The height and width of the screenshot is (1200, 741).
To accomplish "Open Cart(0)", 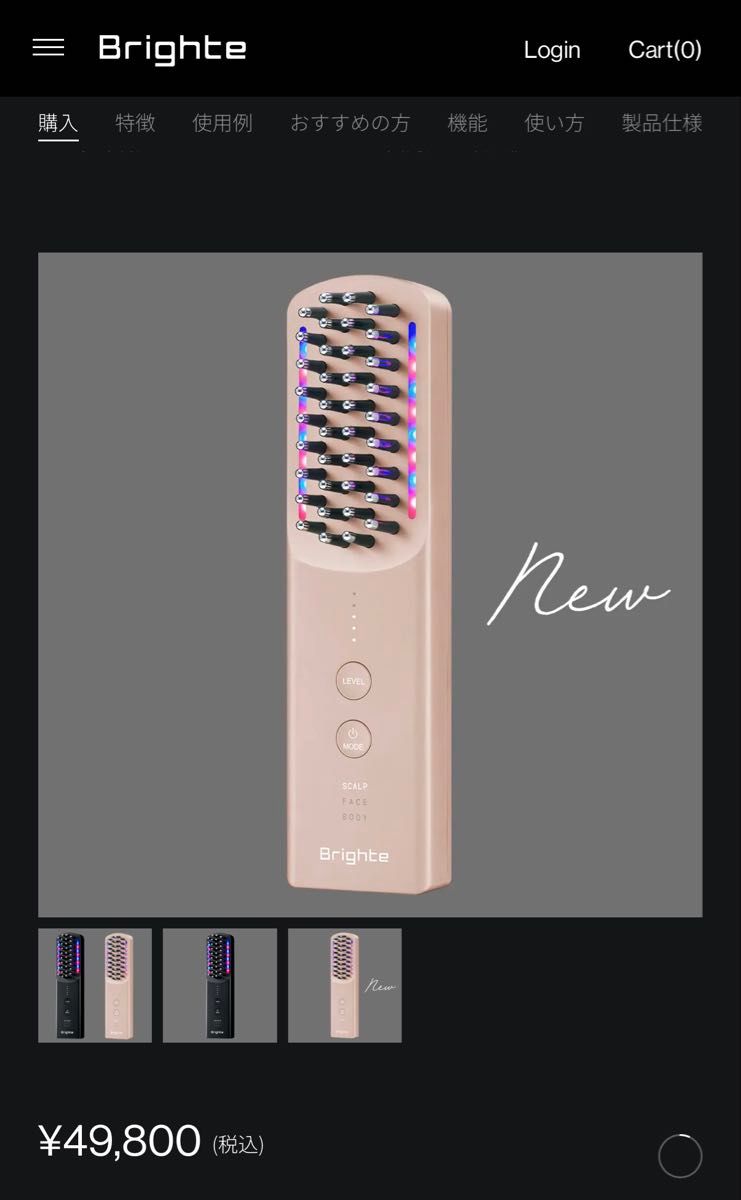I will [x=664, y=50].
